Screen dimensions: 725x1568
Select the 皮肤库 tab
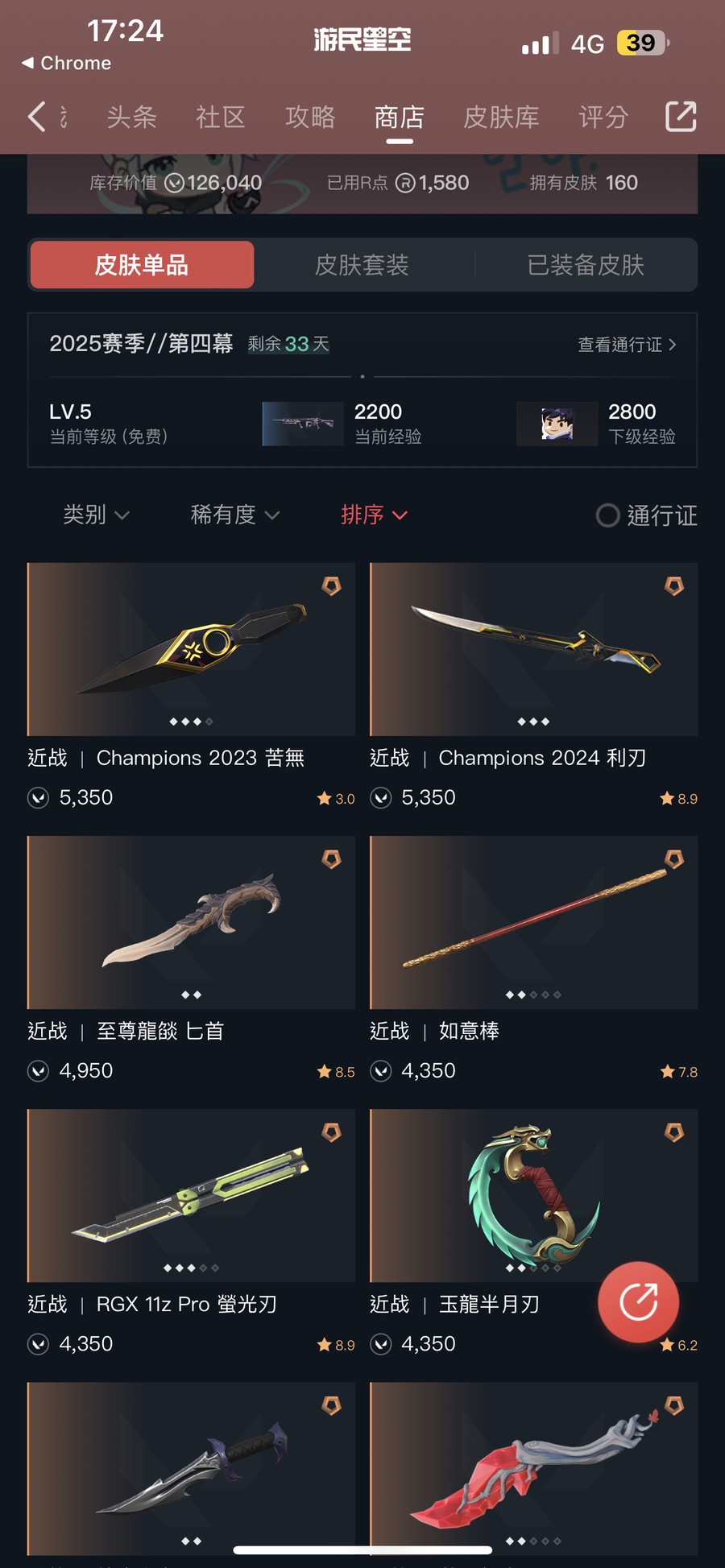(501, 118)
